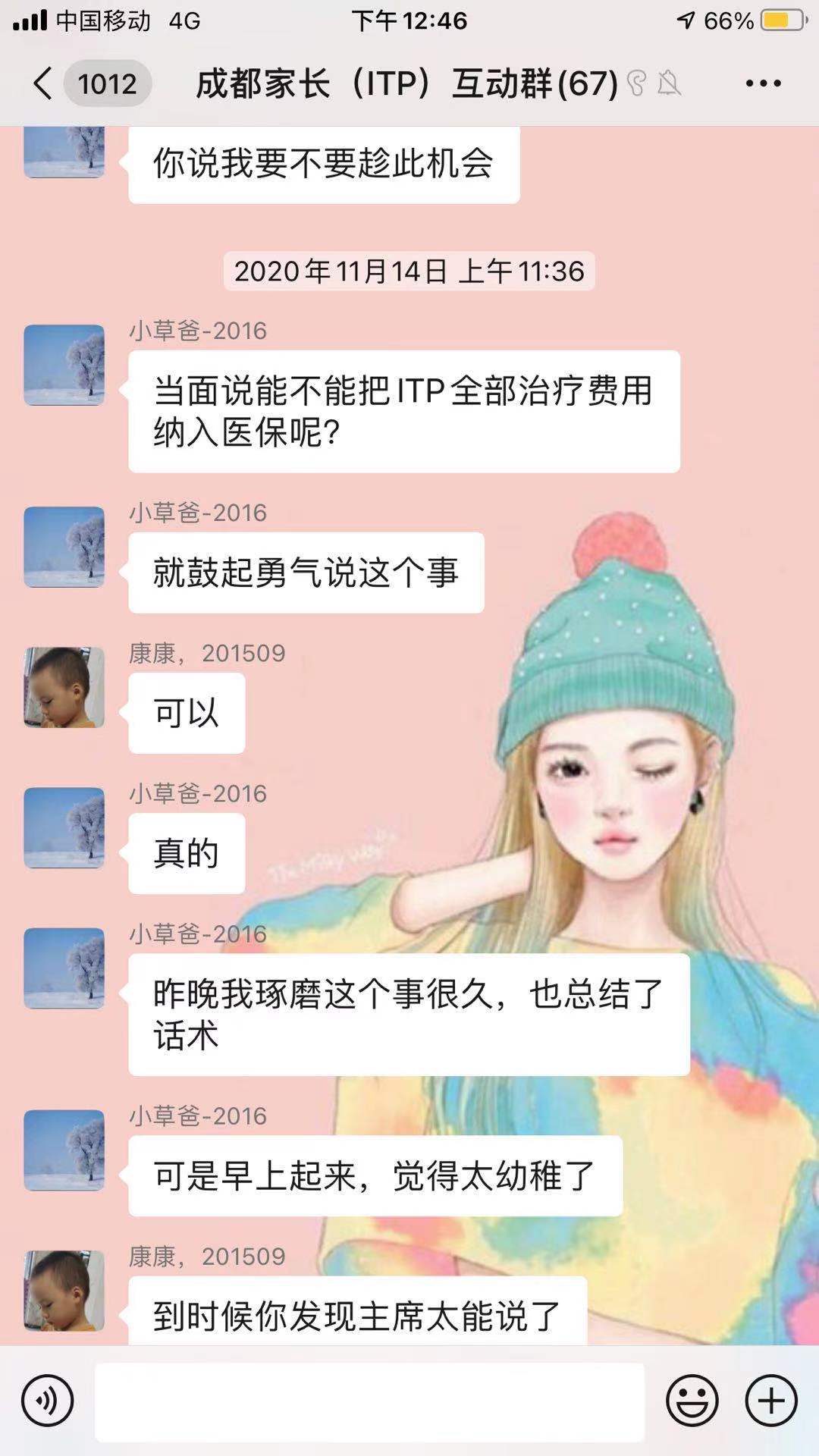Open 小草爸-2016's avatar beside the 医保 message
This screenshot has width=819, height=1456.
[64, 365]
